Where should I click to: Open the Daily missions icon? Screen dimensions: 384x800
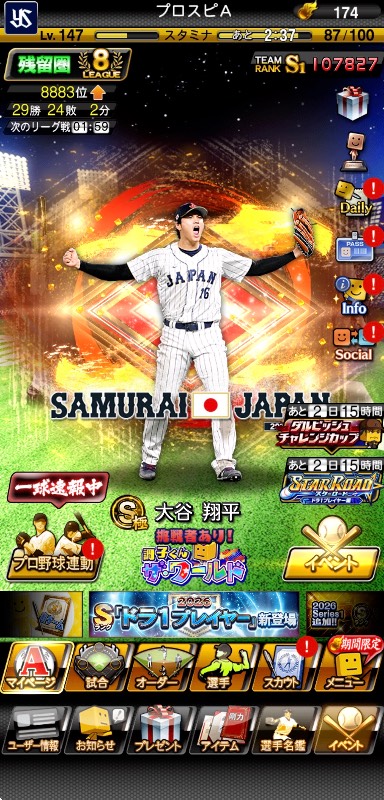(357, 198)
